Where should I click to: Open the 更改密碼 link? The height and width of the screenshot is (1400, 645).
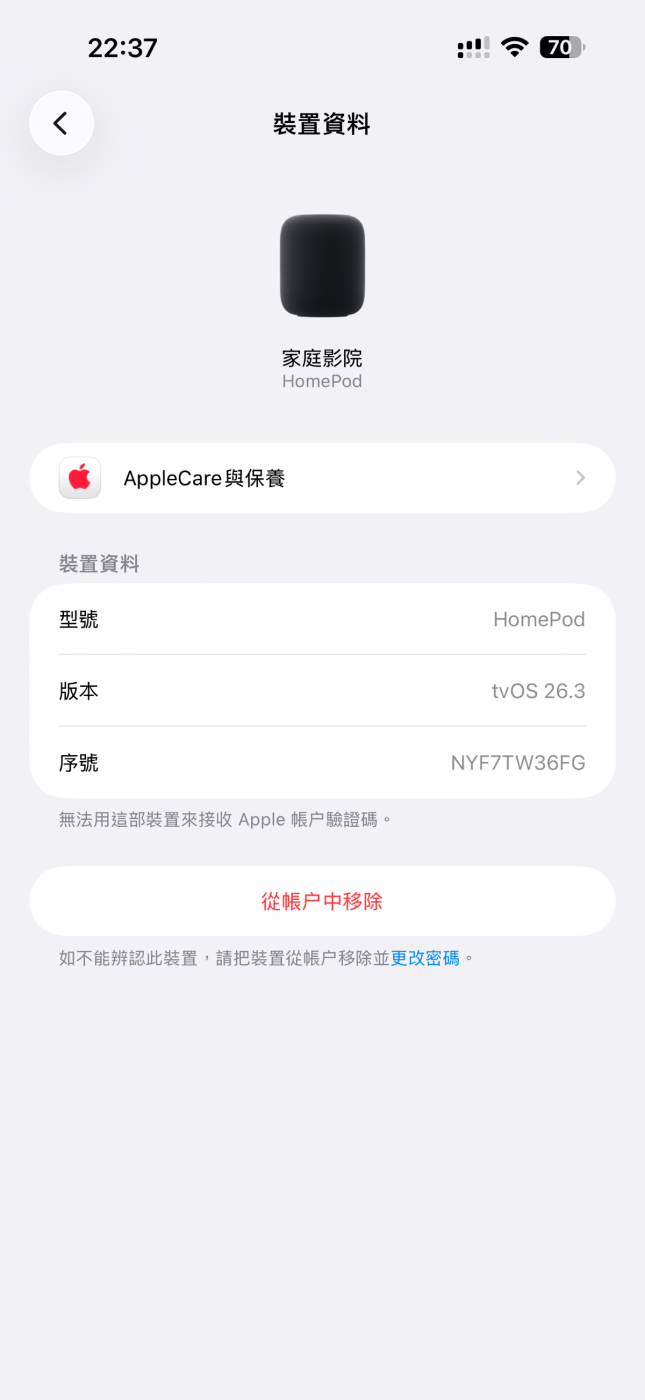pyautogui.click(x=425, y=958)
